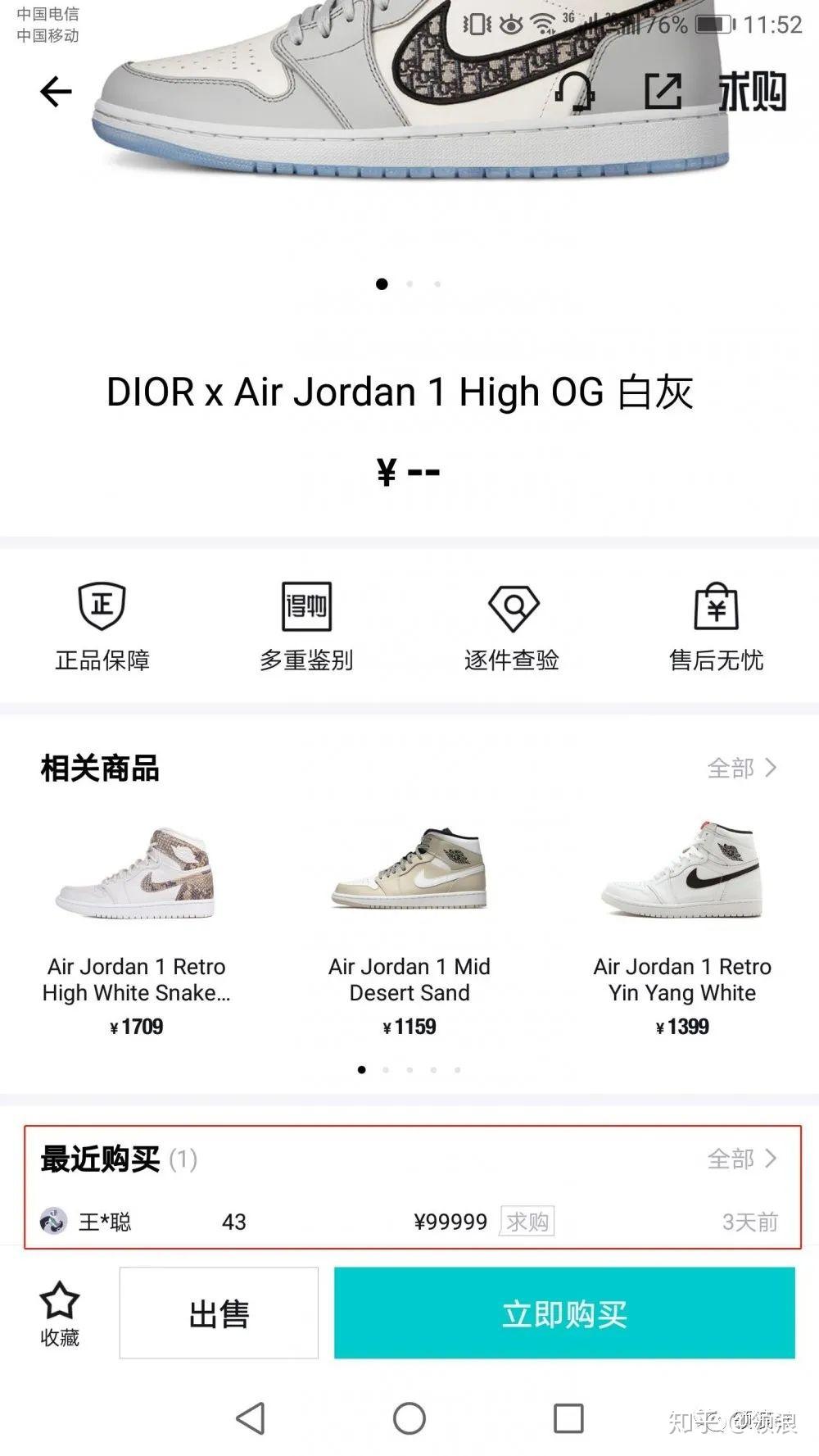This screenshot has height=1456, width=819.
Task: Contact customer service via headset icon
Action: click(576, 91)
